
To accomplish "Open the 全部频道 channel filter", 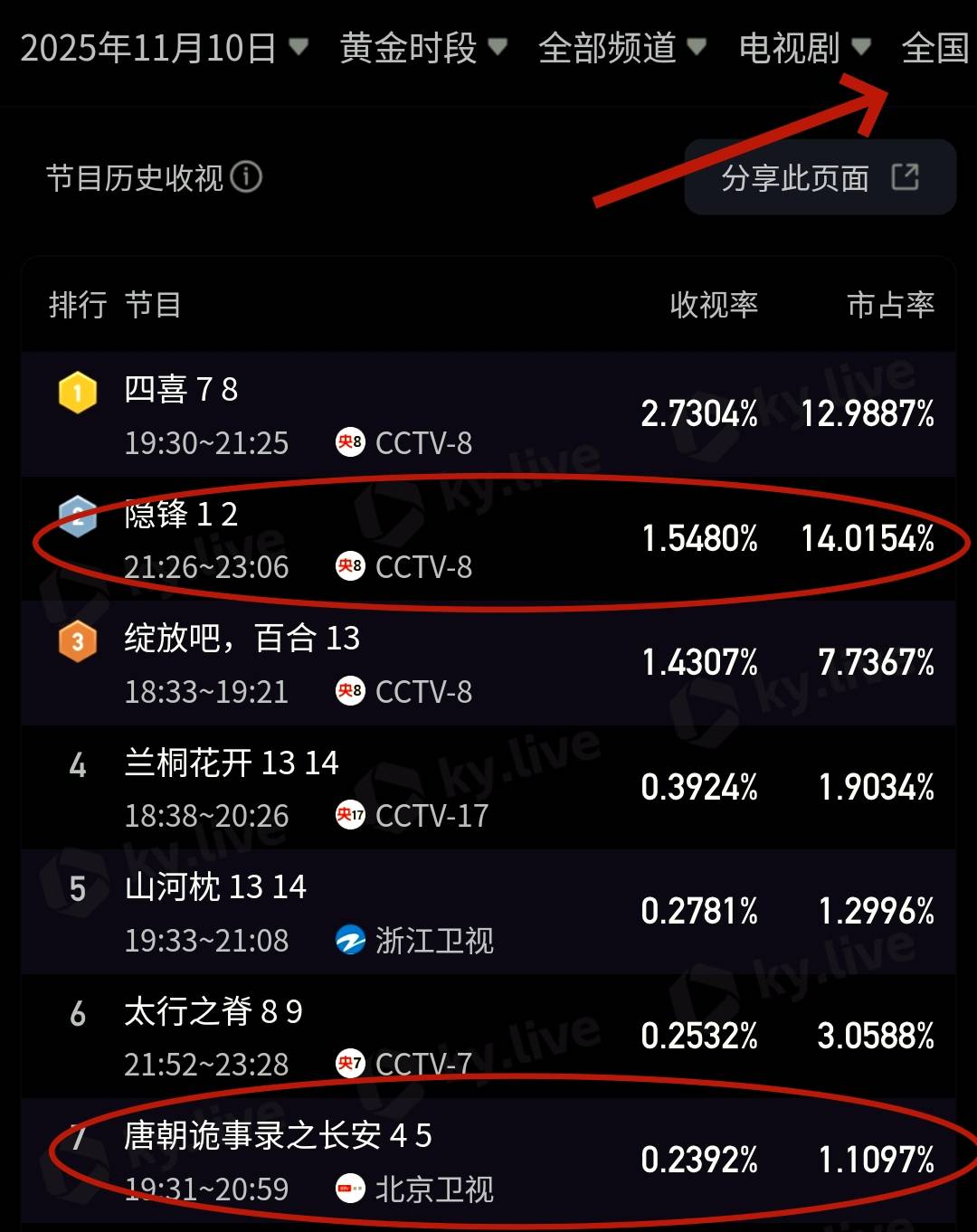I will click(621, 48).
